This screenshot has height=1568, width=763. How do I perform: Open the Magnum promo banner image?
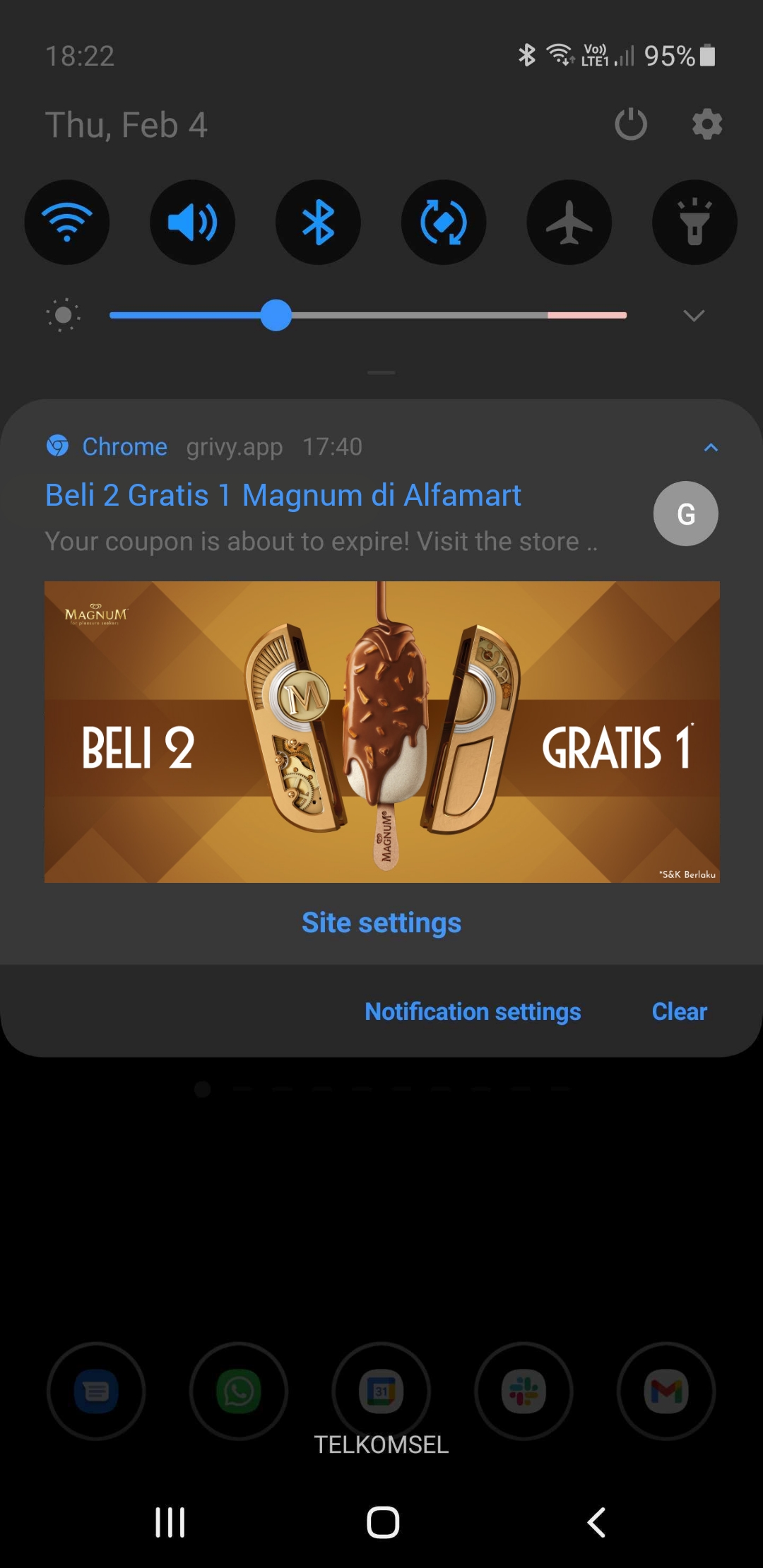point(382,732)
